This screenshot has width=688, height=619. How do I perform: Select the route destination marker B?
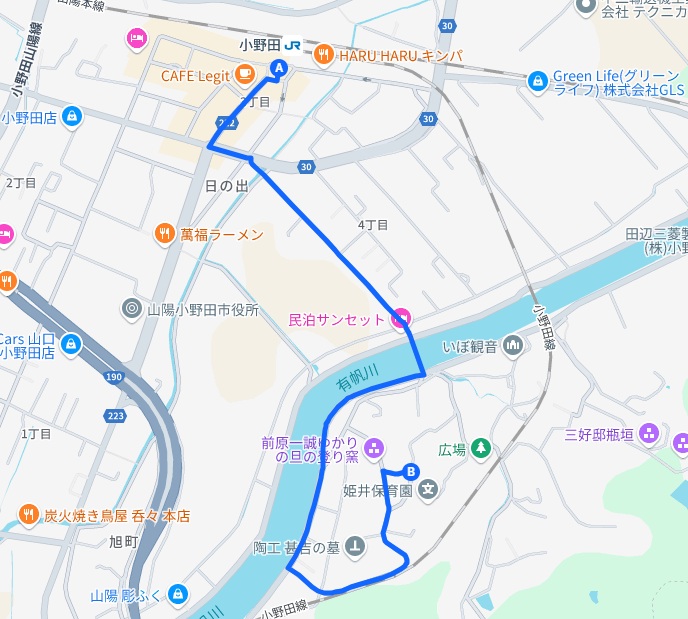411,472
